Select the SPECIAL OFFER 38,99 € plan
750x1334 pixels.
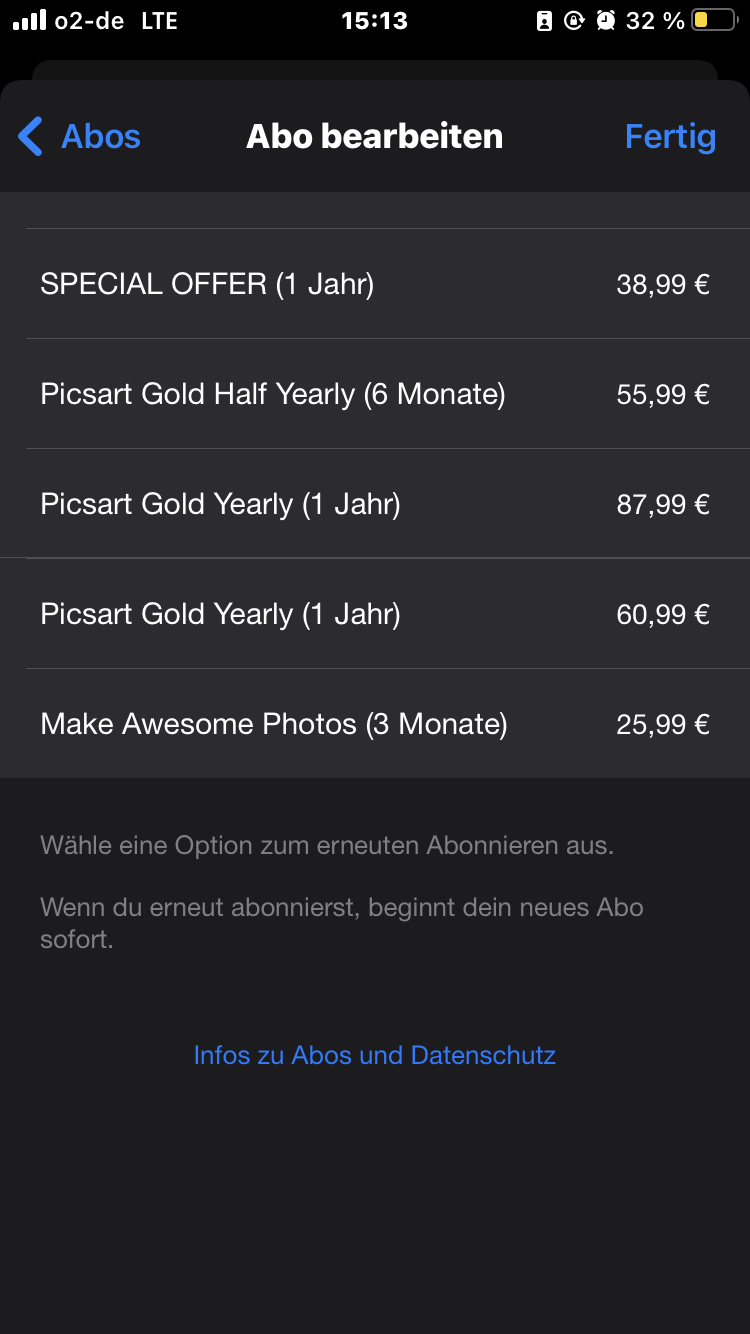click(x=375, y=284)
